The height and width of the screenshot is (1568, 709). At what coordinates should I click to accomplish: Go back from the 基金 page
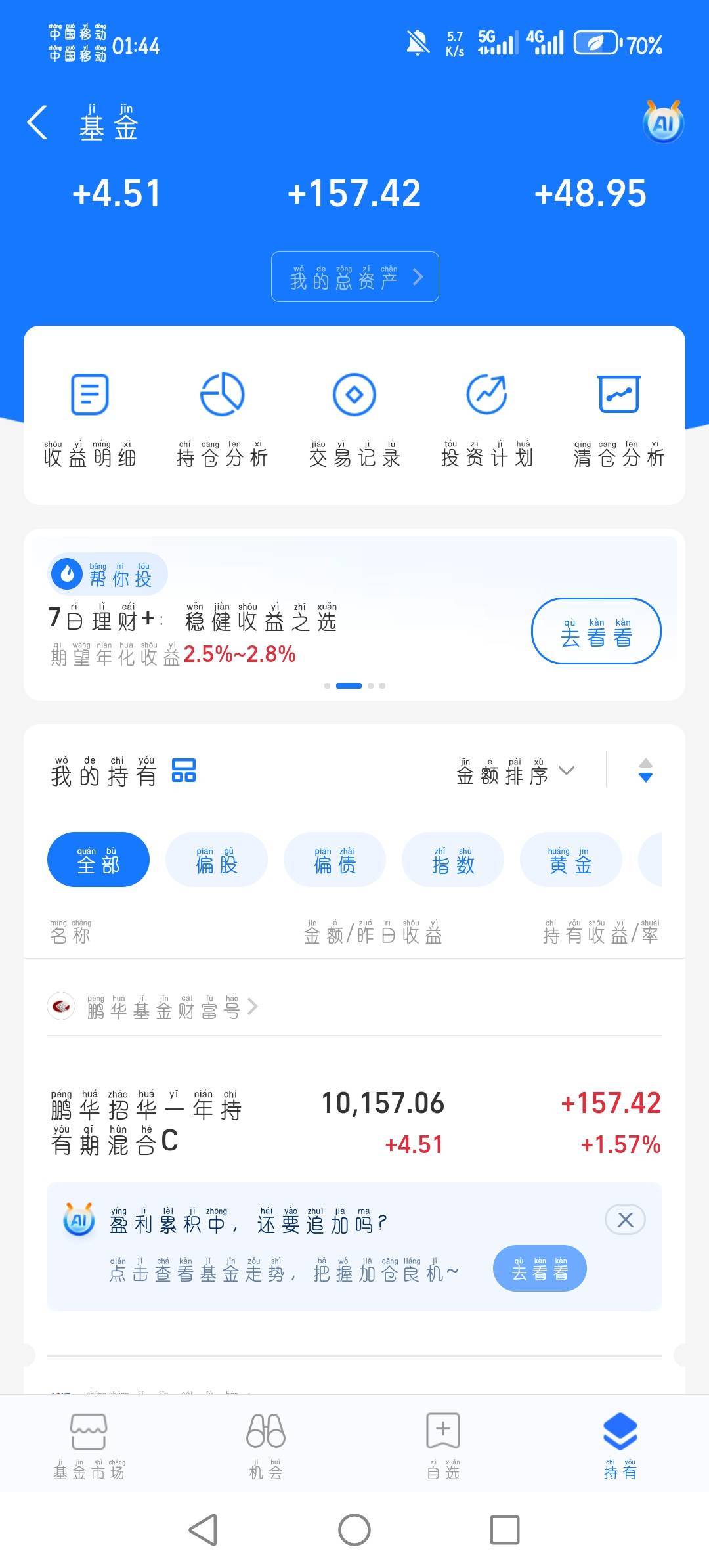coord(38,123)
